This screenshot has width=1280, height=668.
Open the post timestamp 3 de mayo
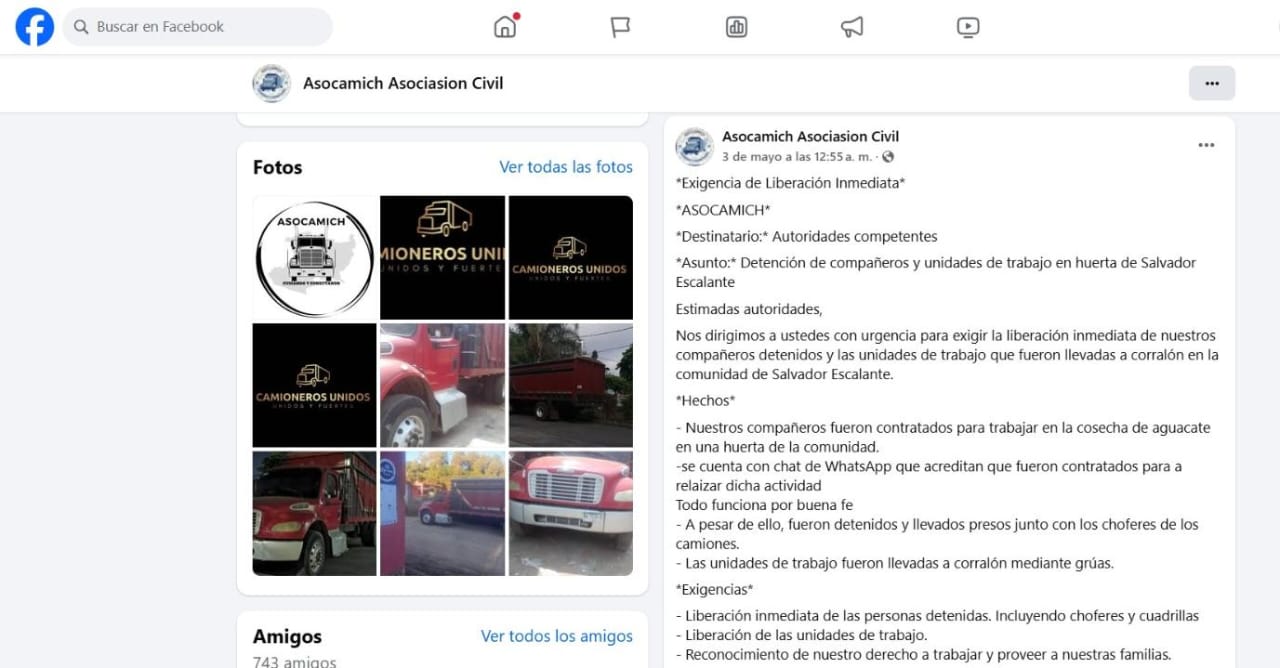pyautogui.click(x=797, y=157)
